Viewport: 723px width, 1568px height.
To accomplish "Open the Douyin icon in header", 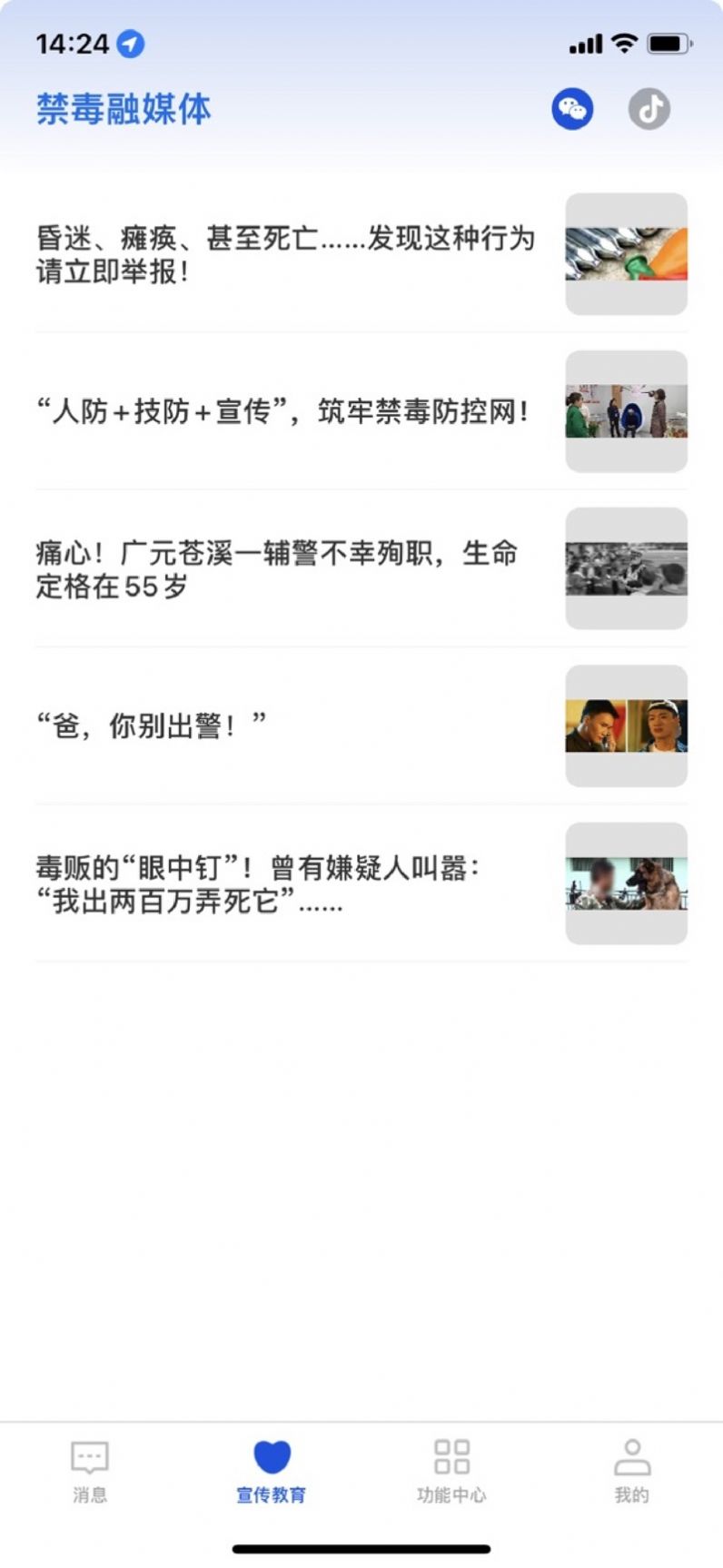I will point(649,110).
